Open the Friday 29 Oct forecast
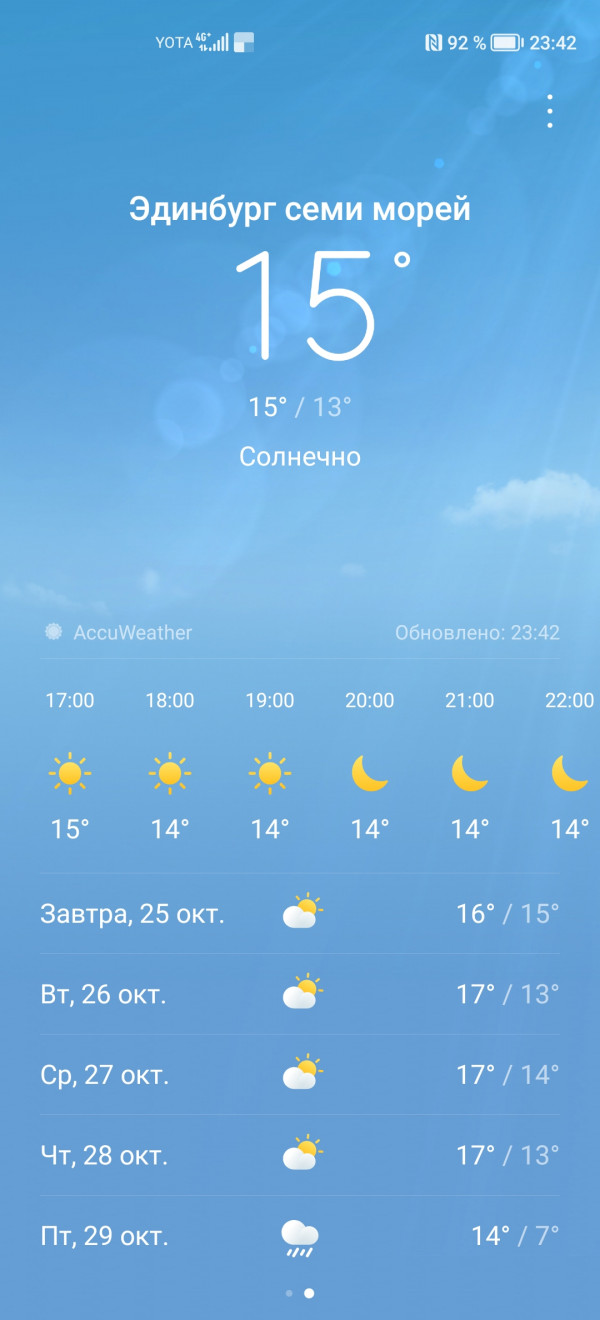The width and height of the screenshot is (600, 1320). pos(300,1236)
